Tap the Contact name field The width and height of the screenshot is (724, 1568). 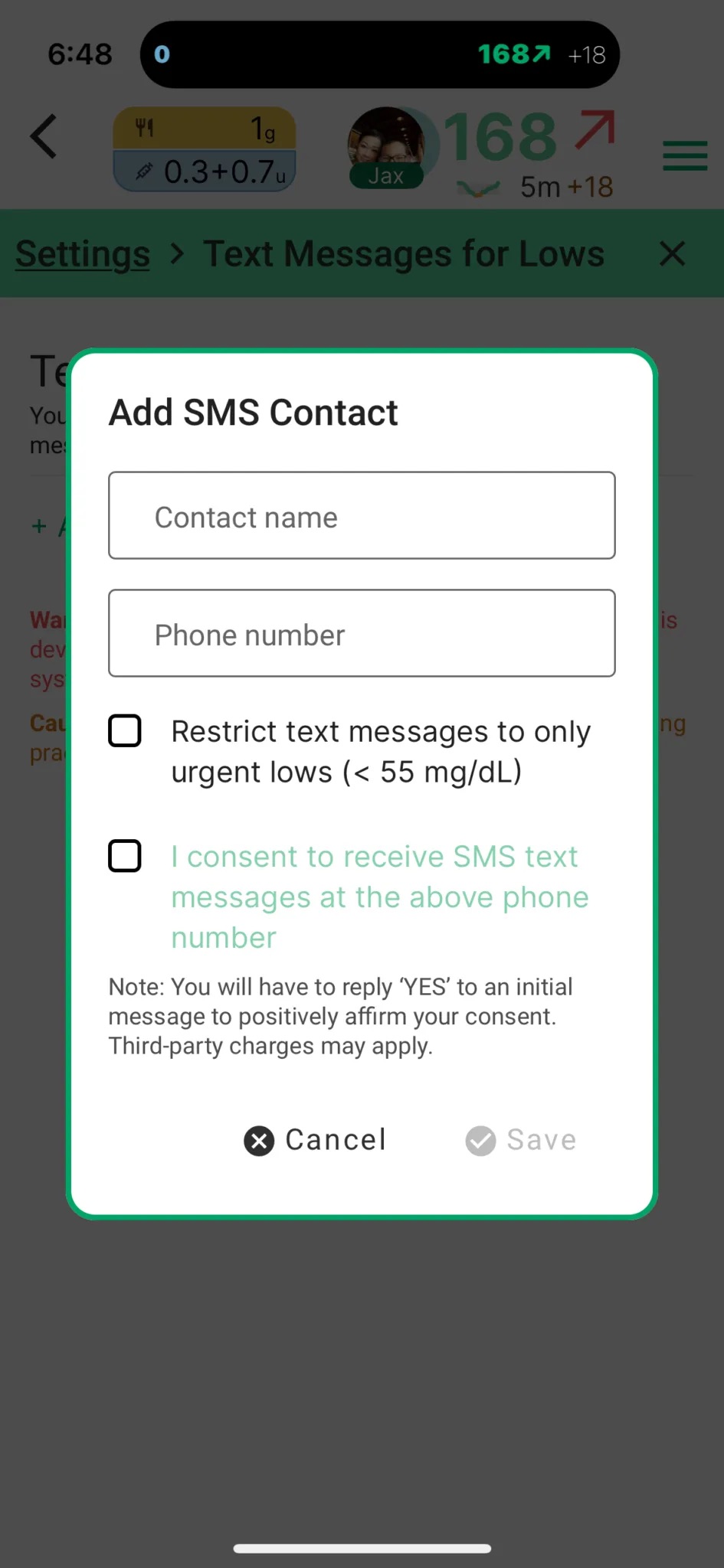[362, 516]
